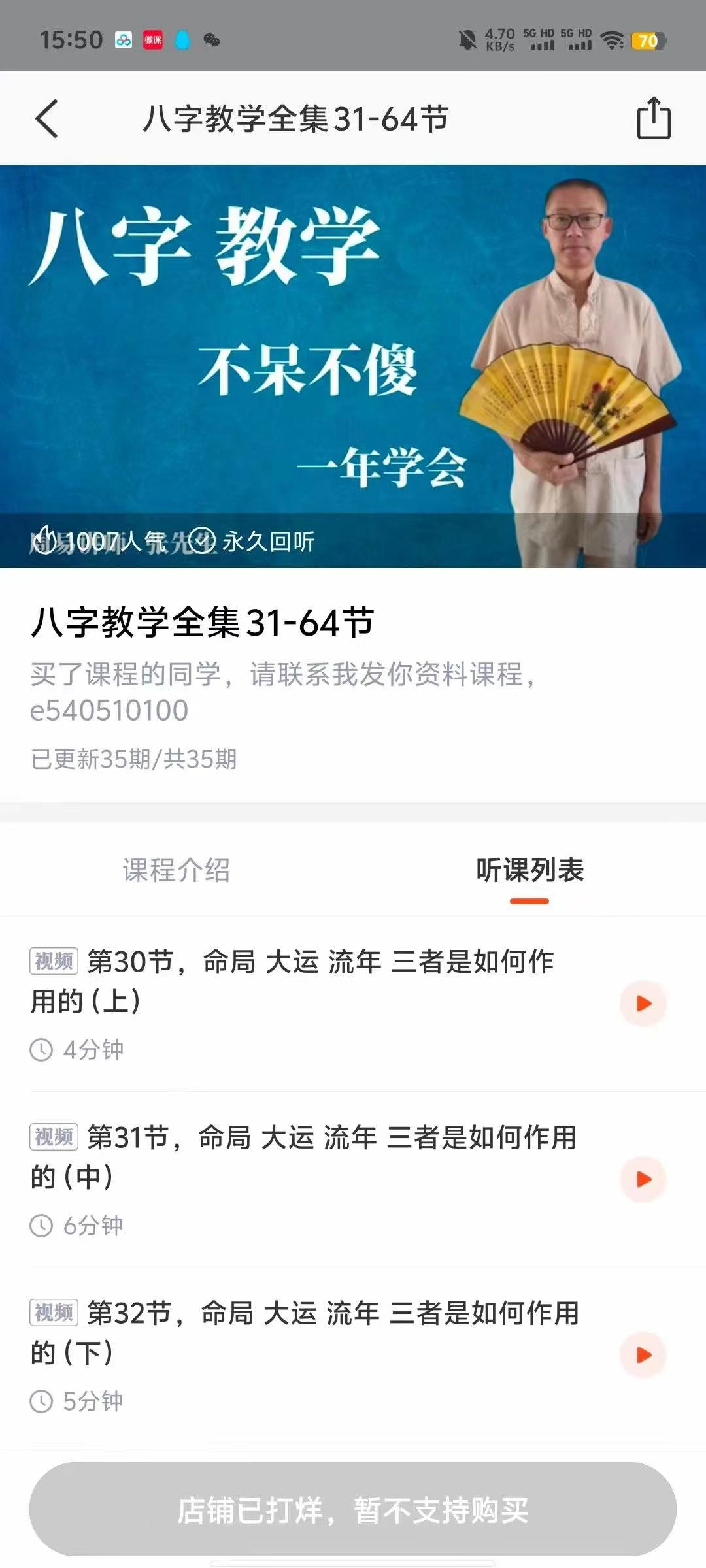The image size is (706, 1568).
Task: Go back using the top-left arrow
Action: [x=47, y=118]
